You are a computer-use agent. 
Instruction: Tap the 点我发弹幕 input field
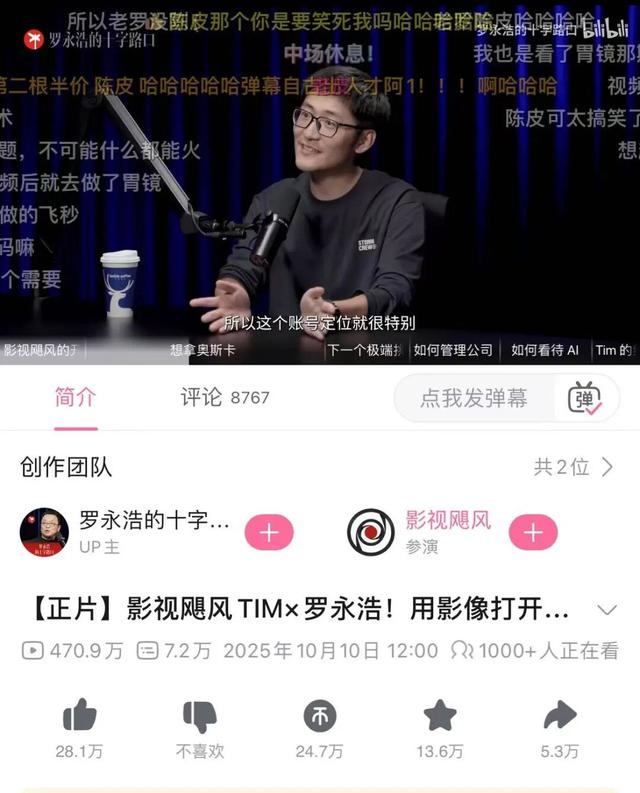point(473,398)
